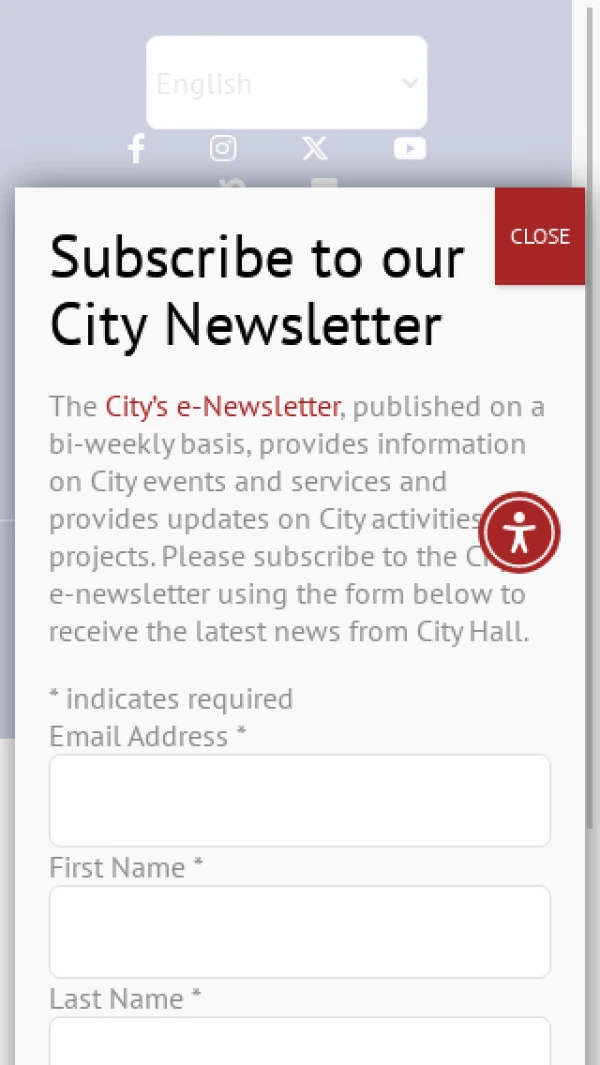Open the city's YouTube channel
Viewport: 600px width, 1065px height.
click(x=409, y=149)
